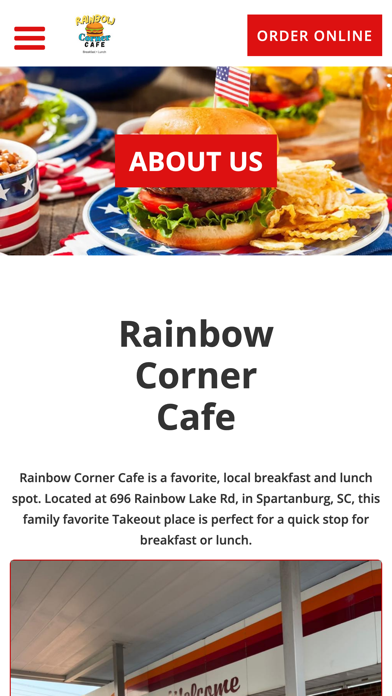Tap the Order Online button
Image resolution: width=392 pixels, height=696 pixels.
tap(314, 35)
